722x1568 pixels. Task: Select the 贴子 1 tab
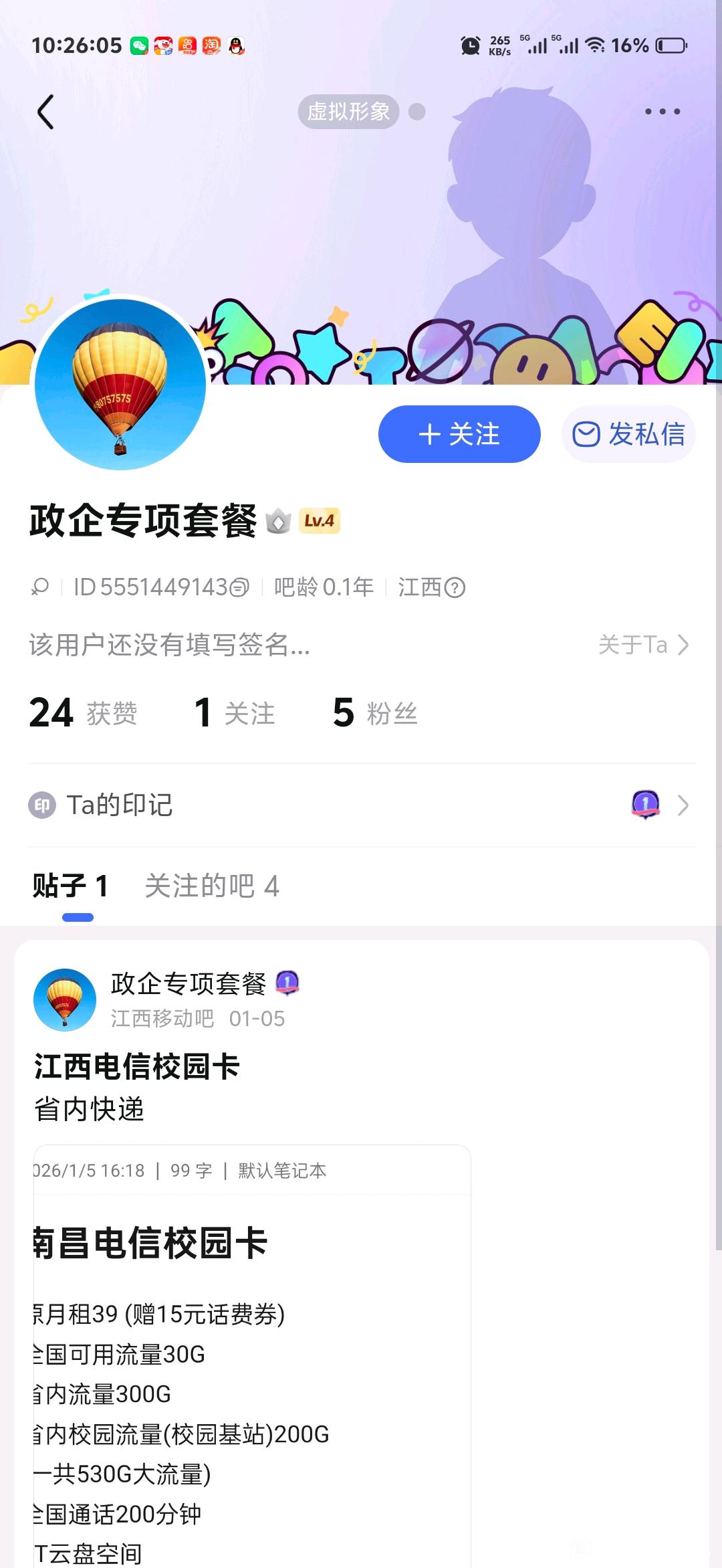[71, 886]
